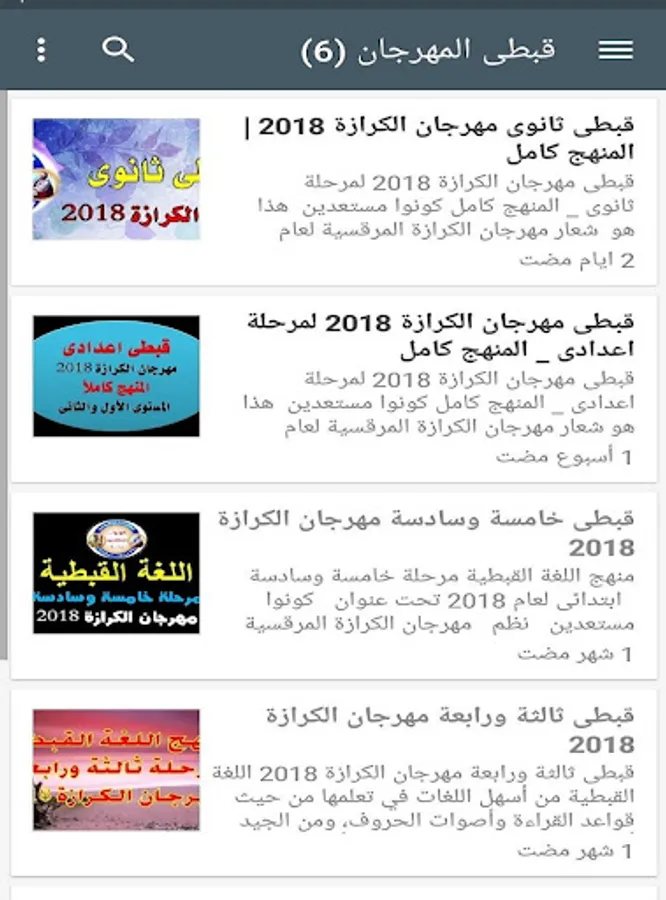
Task: Open the search magnifier
Action: click(x=118, y=50)
